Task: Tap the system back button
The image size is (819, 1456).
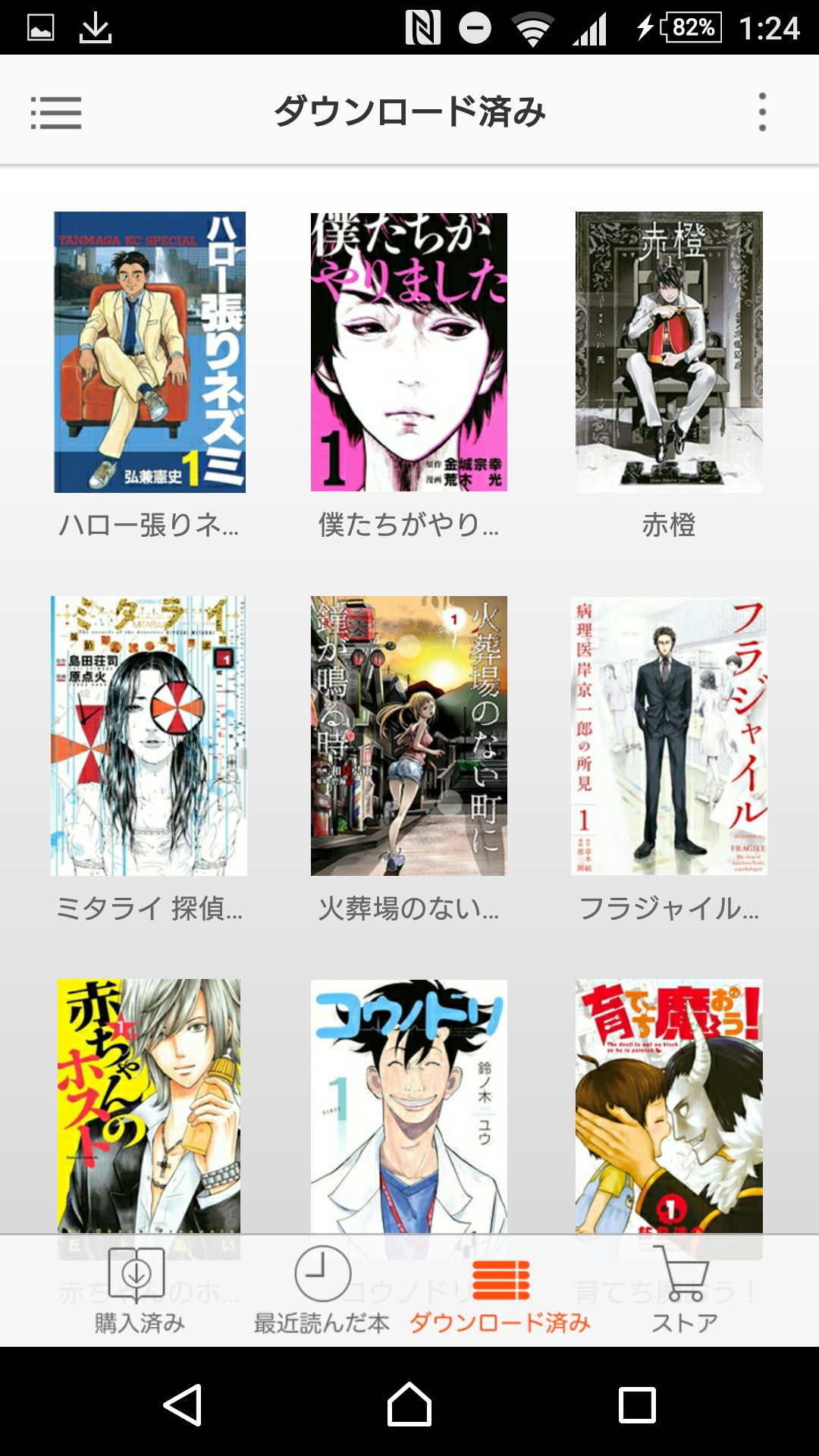Action: [182, 1404]
